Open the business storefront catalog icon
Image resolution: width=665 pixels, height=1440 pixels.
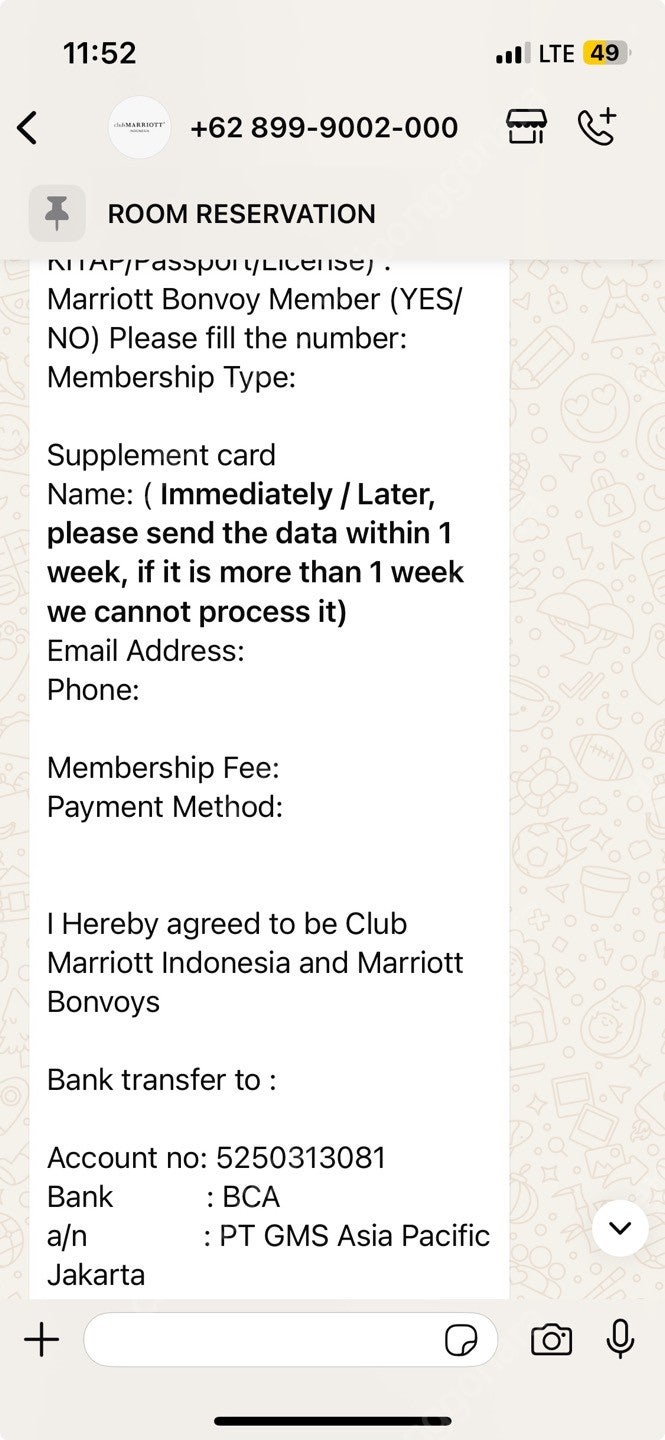click(527, 127)
